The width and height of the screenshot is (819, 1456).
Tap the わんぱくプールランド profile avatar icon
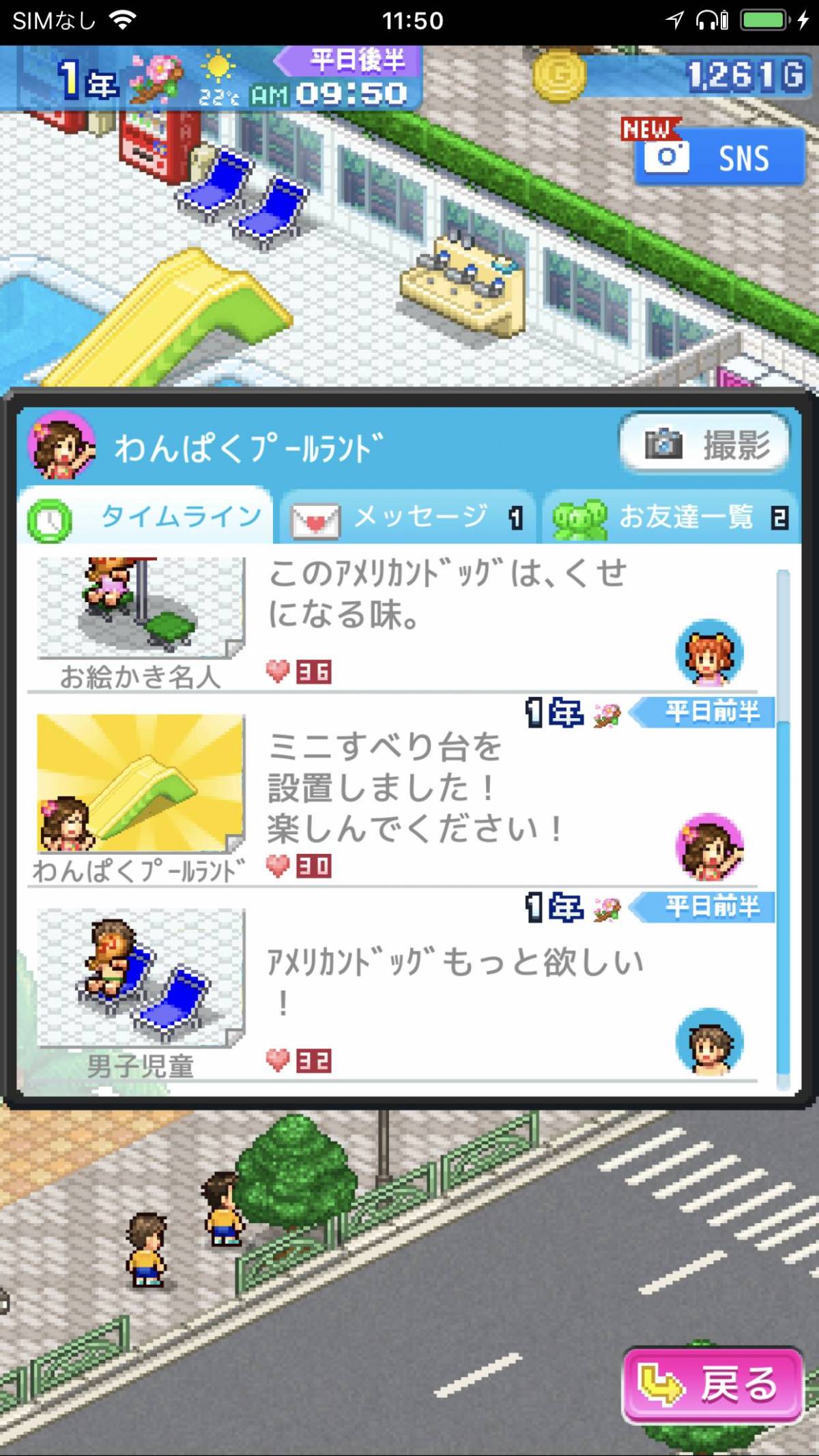pos(60,444)
